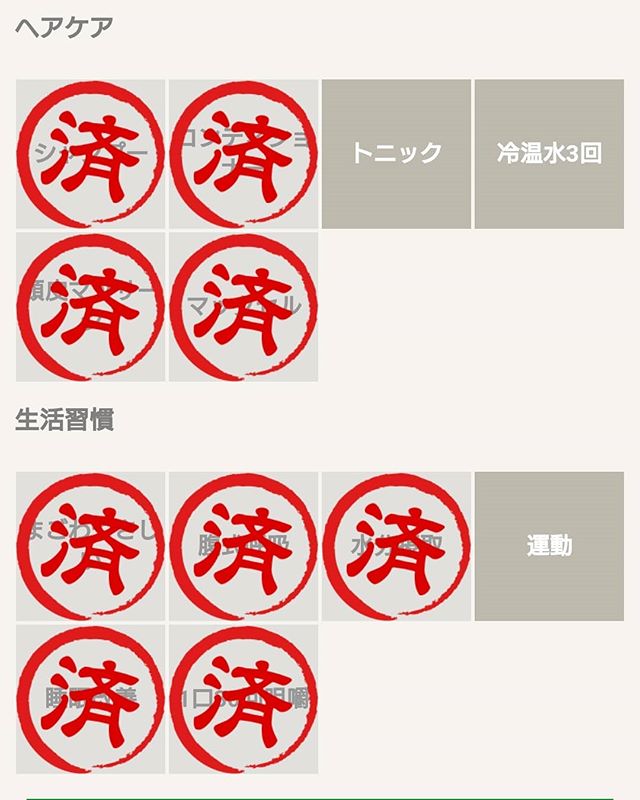The height and width of the screenshot is (800, 640).
Task: Uncheck the completed シャンプー tile
Action: (90, 154)
